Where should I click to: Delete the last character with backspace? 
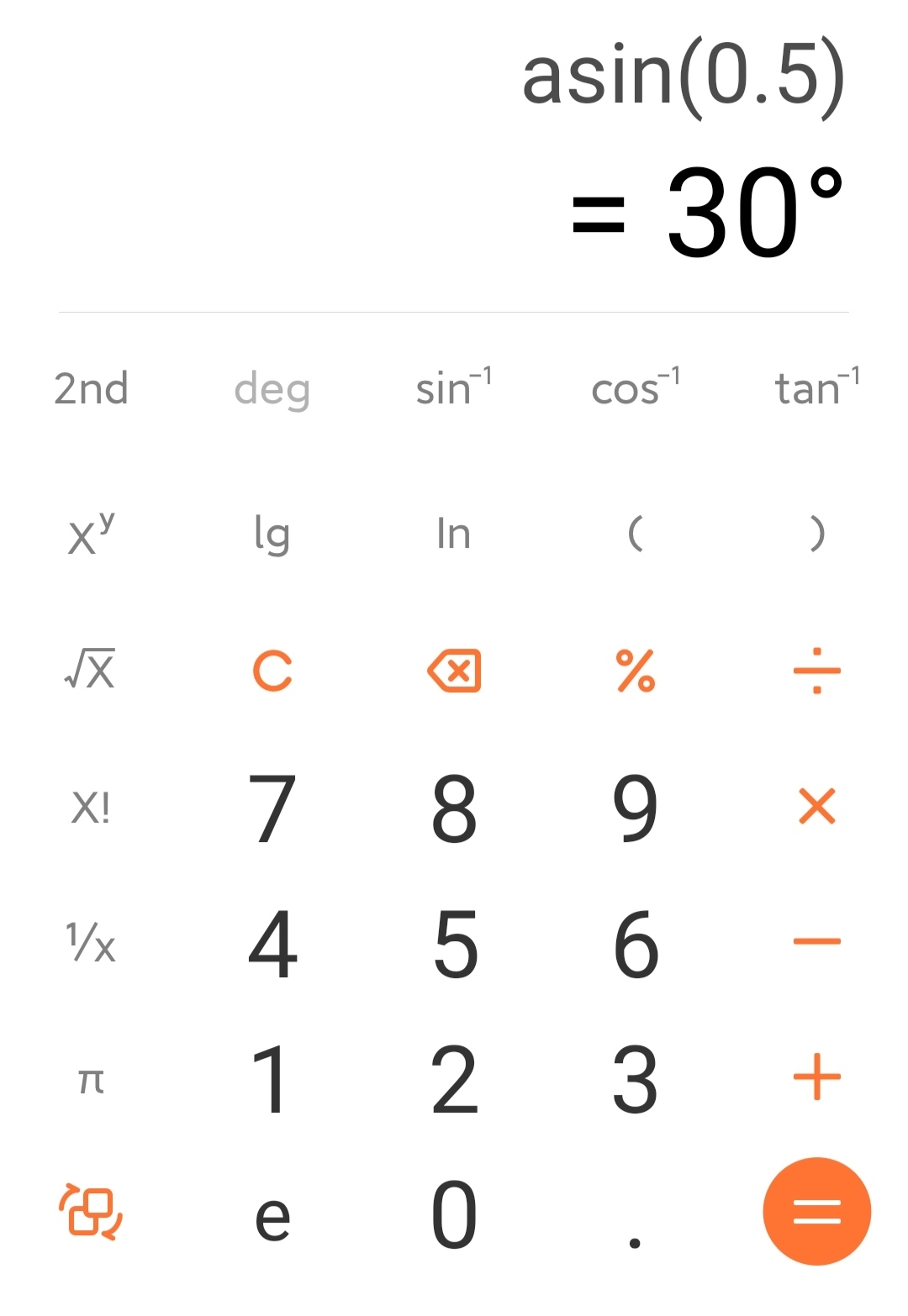click(454, 671)
